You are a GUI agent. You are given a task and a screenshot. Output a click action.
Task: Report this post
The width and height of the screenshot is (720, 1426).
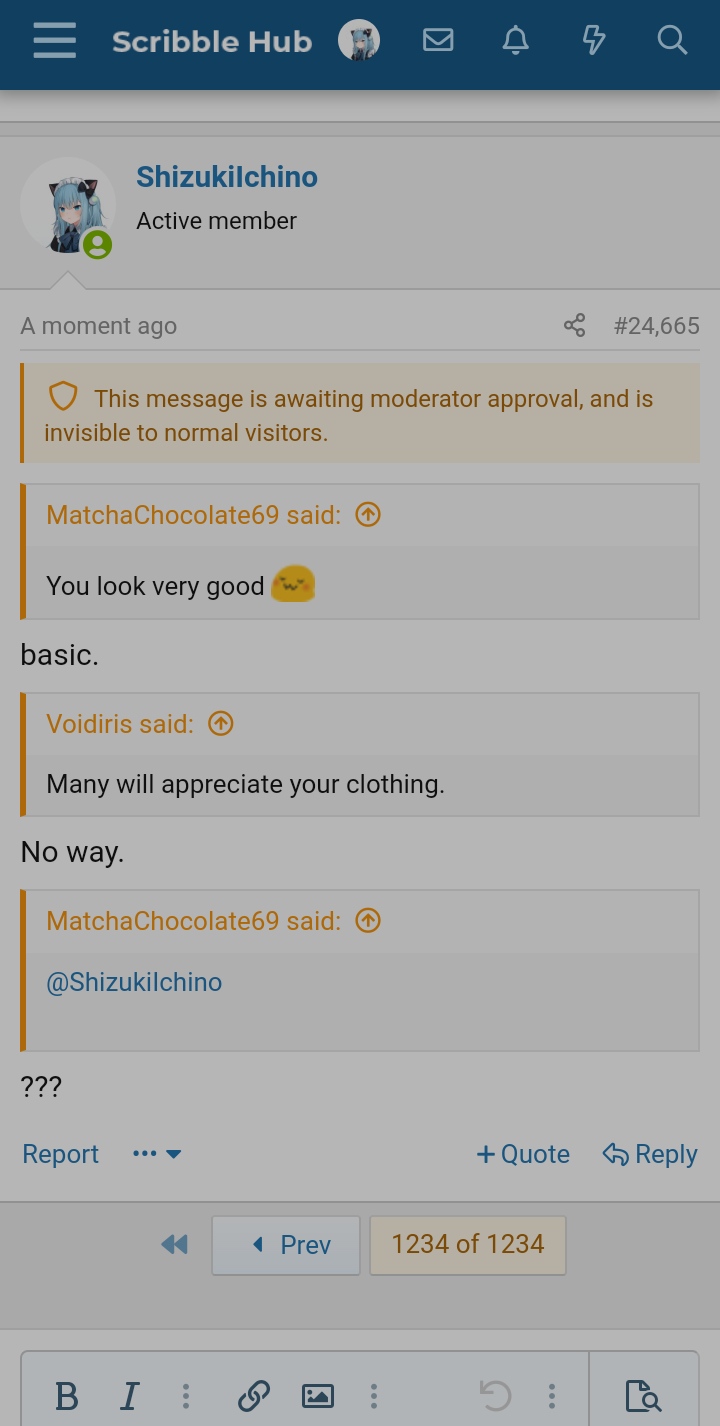60,1154
